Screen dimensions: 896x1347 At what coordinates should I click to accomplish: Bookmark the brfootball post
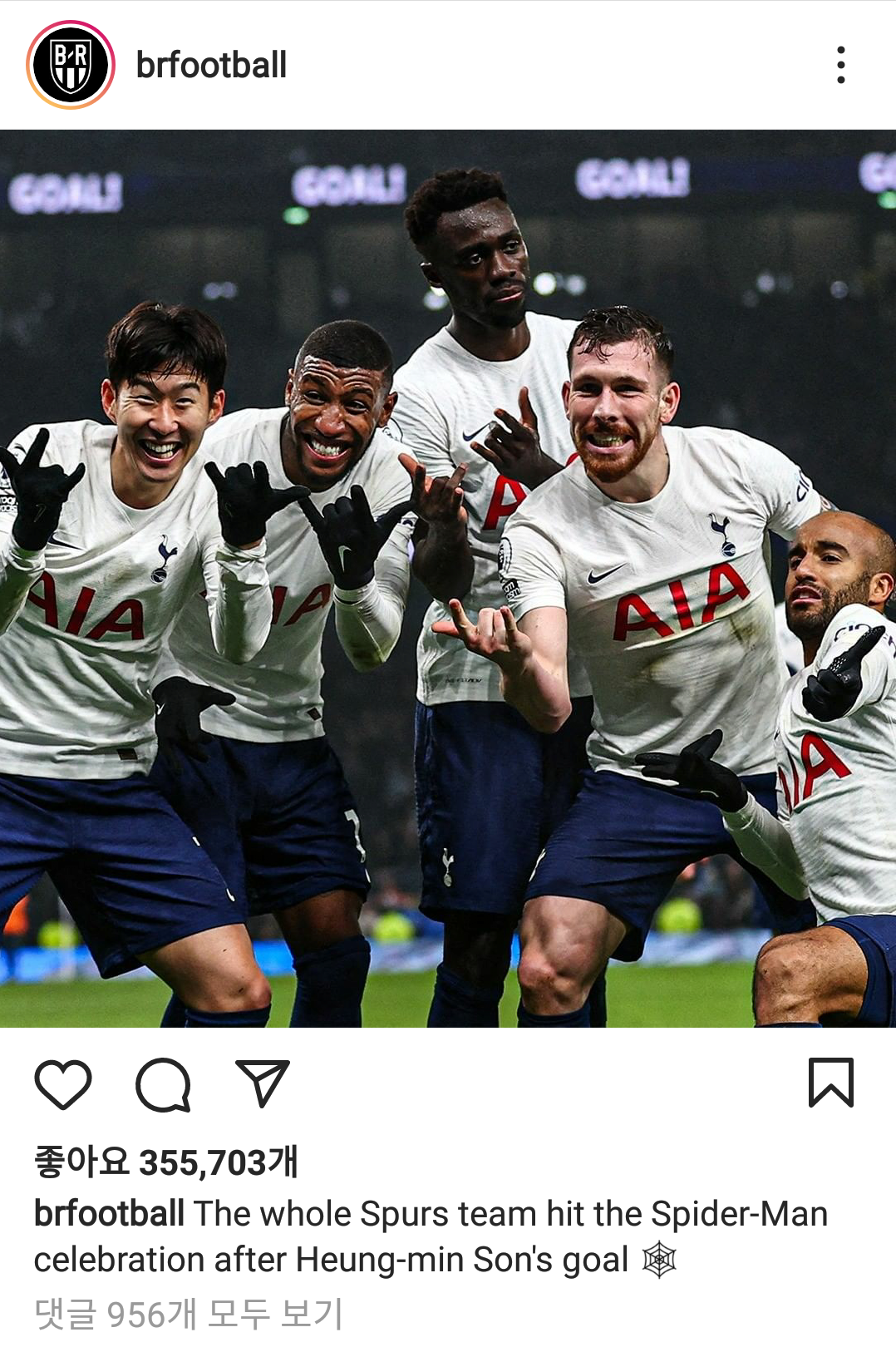click(830, 1083)
